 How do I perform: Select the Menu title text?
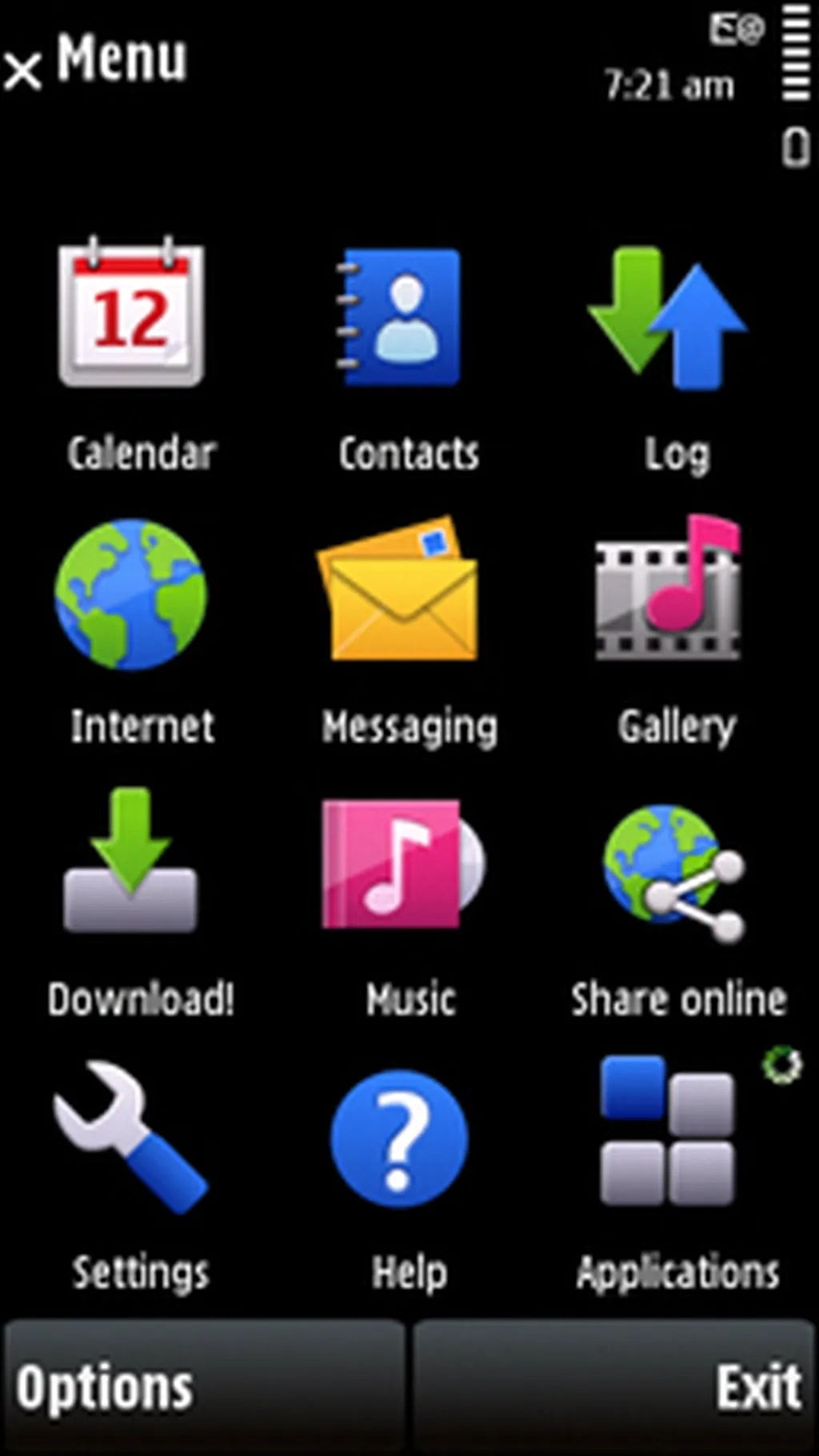coord(120,58)
